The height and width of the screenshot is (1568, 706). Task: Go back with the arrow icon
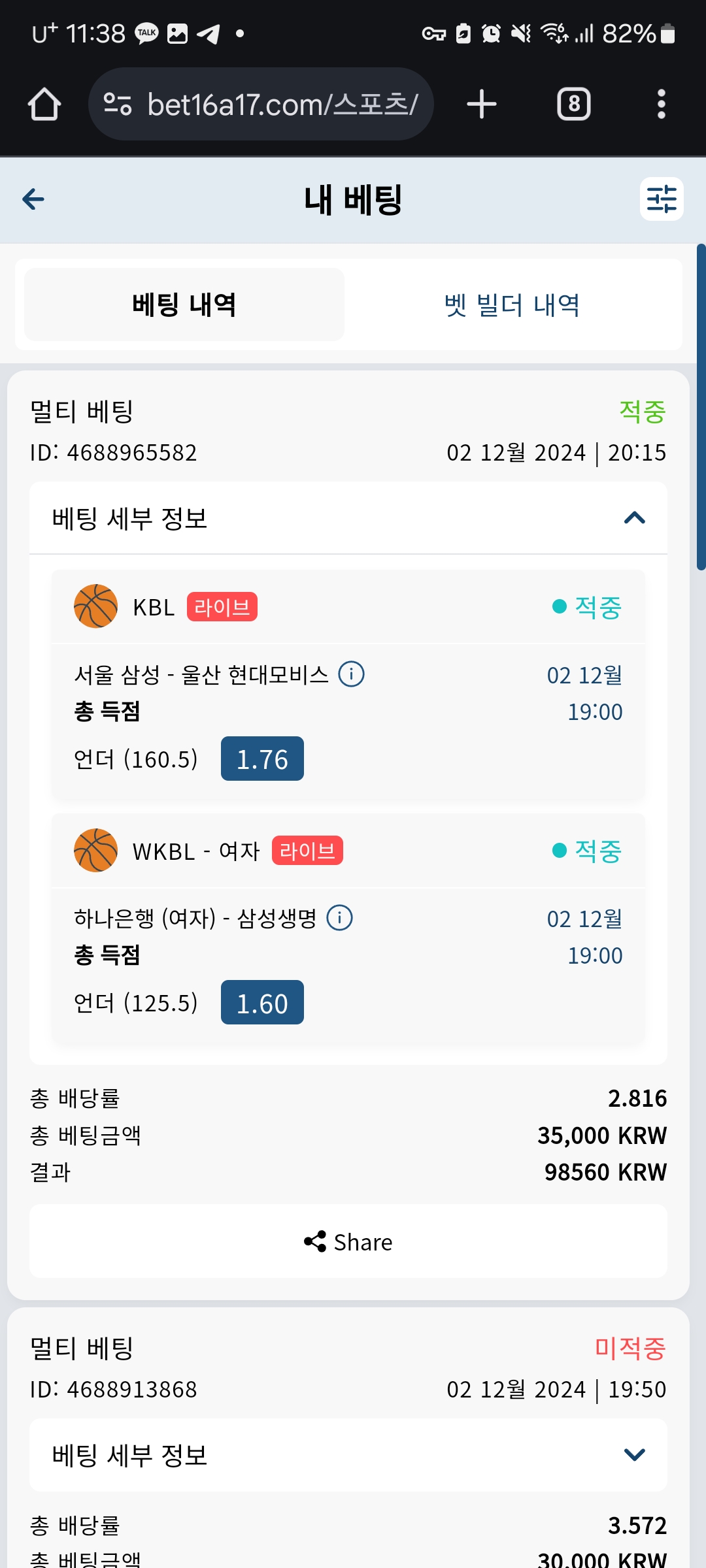(x=33, y=199)
